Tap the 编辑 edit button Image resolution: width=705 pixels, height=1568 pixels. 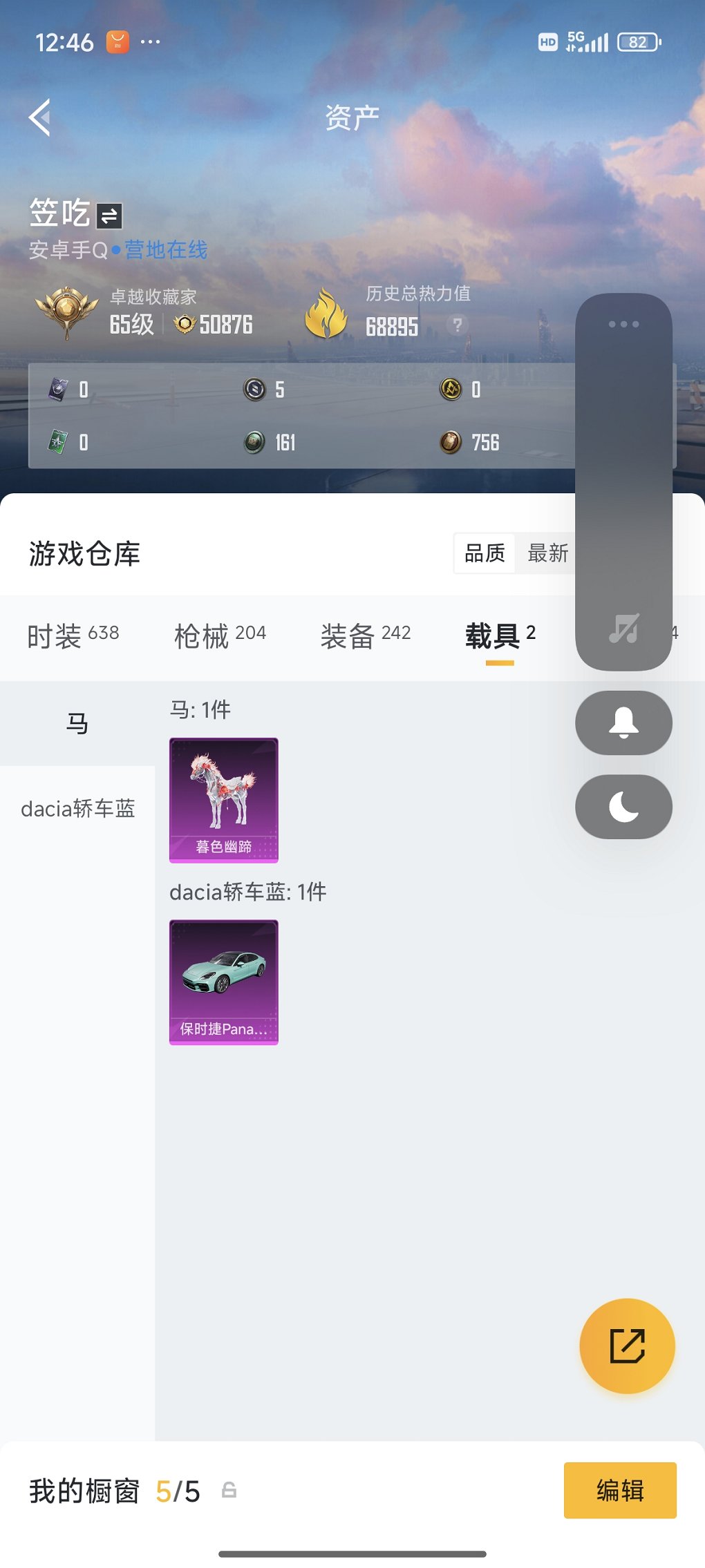619,1490
